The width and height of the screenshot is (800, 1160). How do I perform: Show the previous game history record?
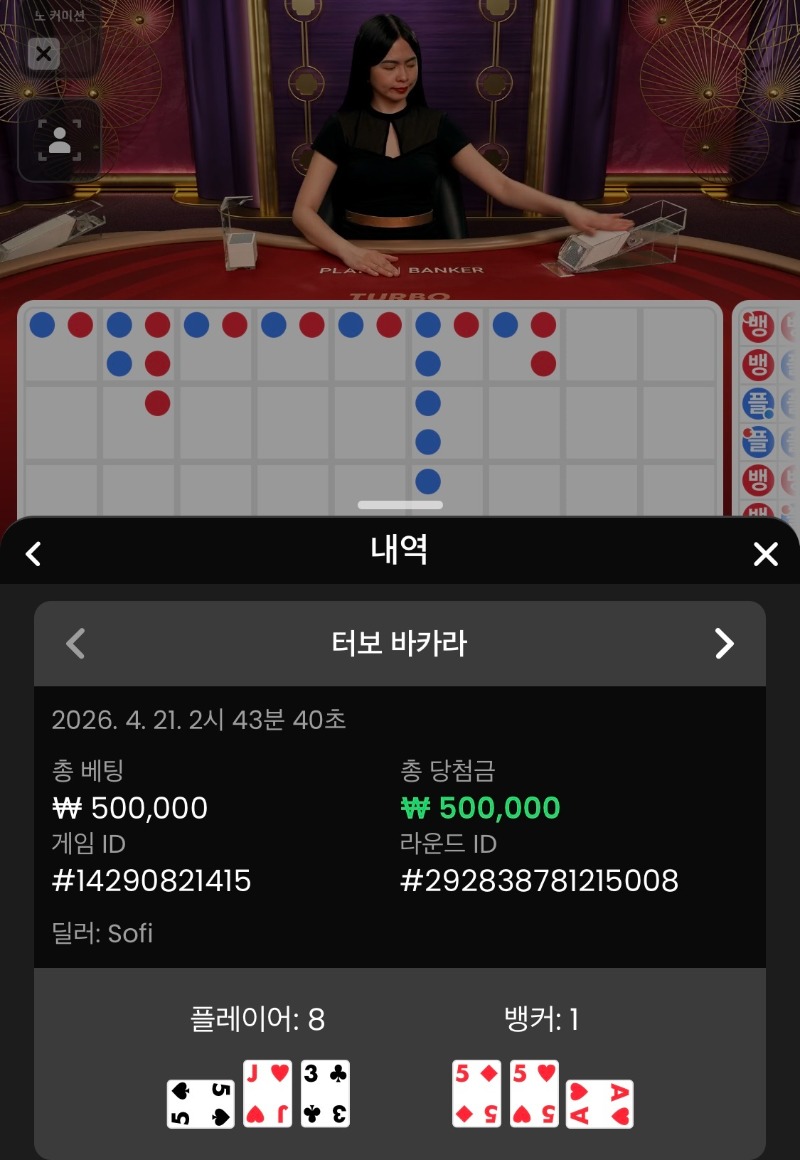[75, 644]
